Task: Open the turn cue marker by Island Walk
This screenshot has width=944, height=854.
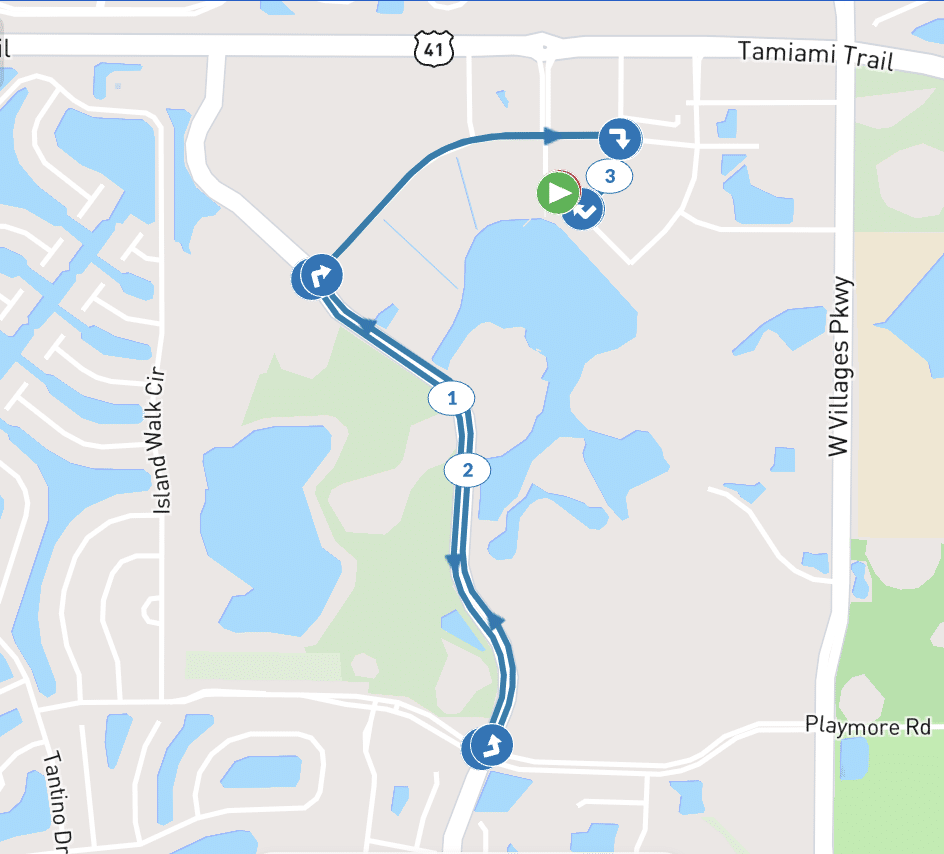Action: (x=321, y=275)
